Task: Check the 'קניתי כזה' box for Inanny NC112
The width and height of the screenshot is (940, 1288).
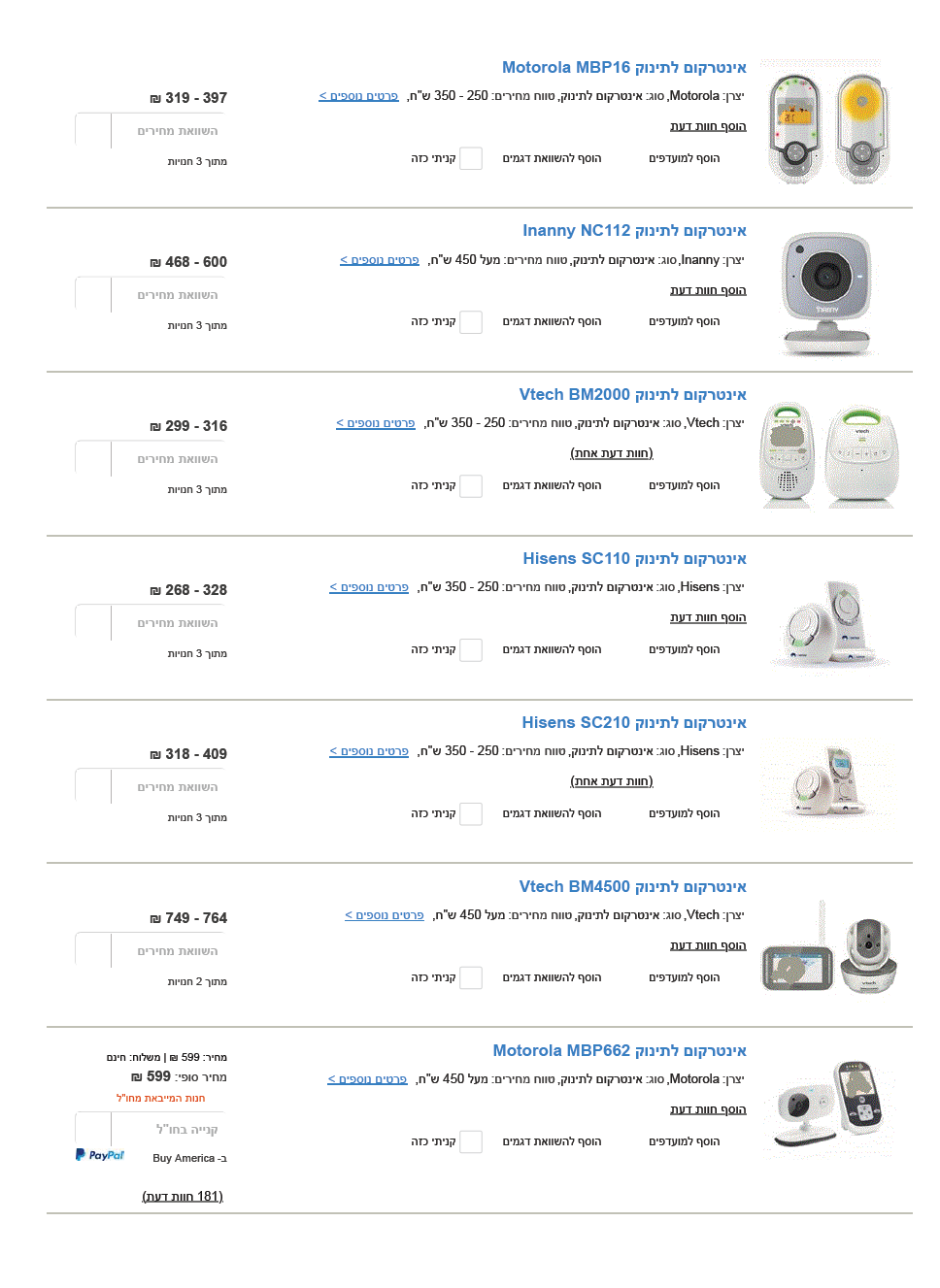Action: click(x=471, y=322)
